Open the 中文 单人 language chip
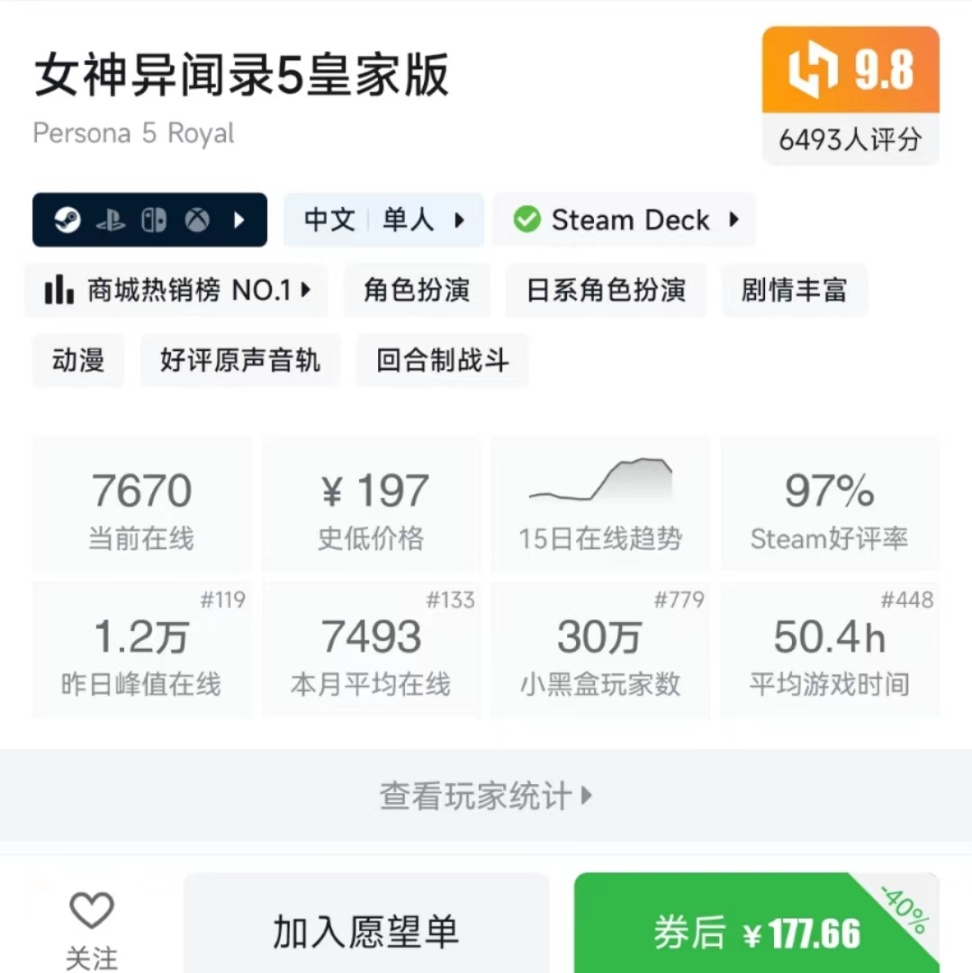The height and width of the screenshot is (973, 972). tap(384, 220)
